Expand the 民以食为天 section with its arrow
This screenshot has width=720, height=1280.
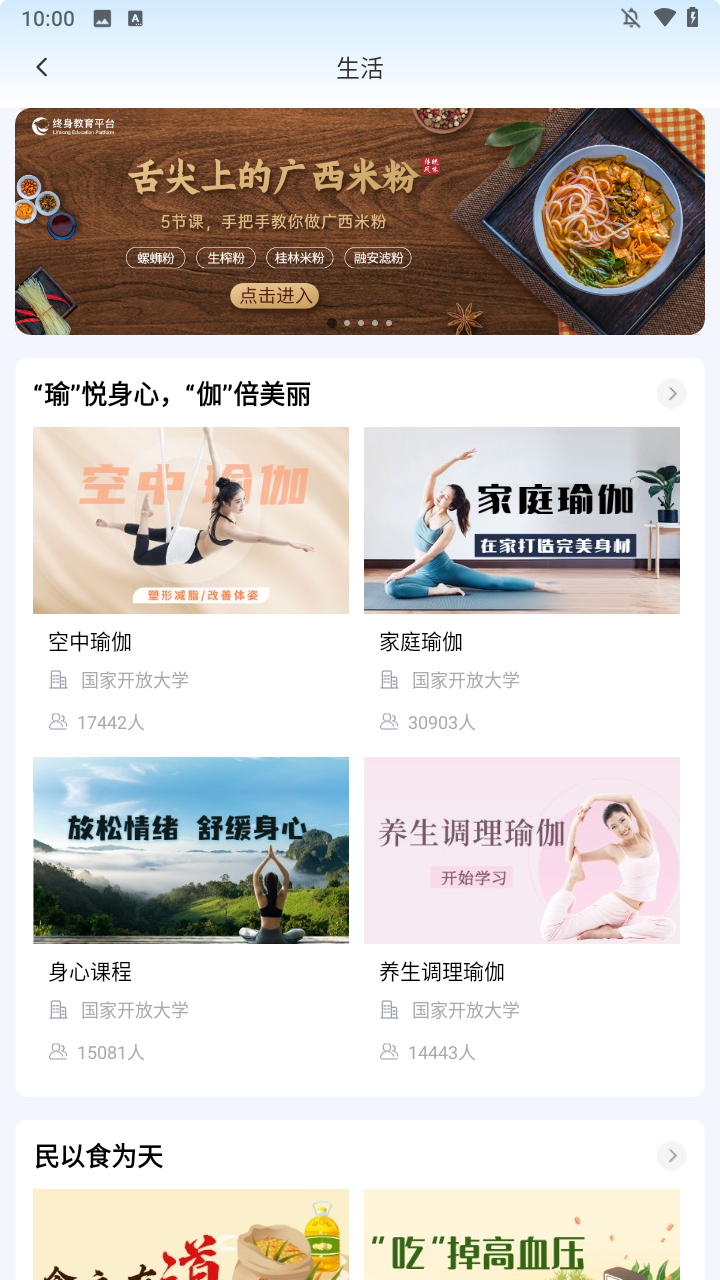point(671,1155)
